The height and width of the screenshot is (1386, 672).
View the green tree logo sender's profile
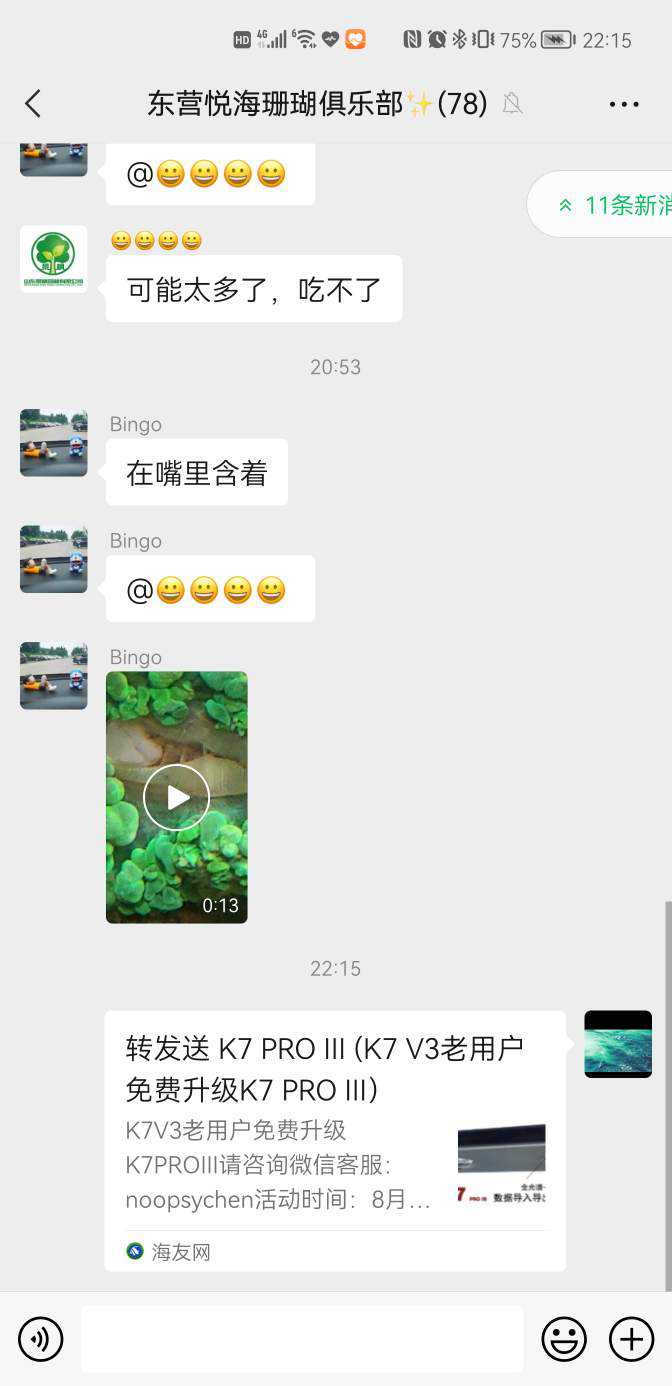54,259
